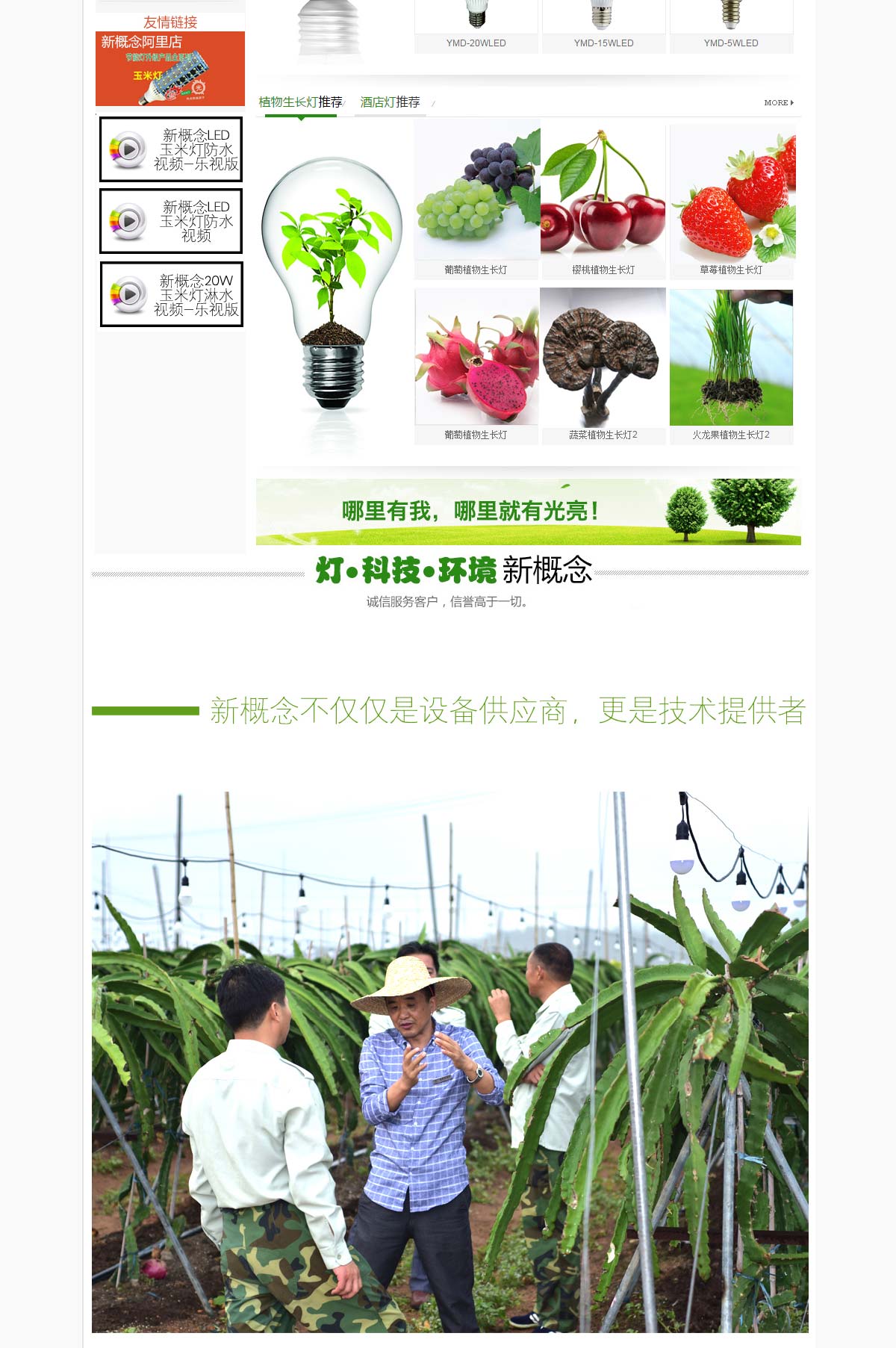Switch to 植物生长灯推荐 tab
The width and height of the screenshot is (896, 1348).
coord(300,102)
